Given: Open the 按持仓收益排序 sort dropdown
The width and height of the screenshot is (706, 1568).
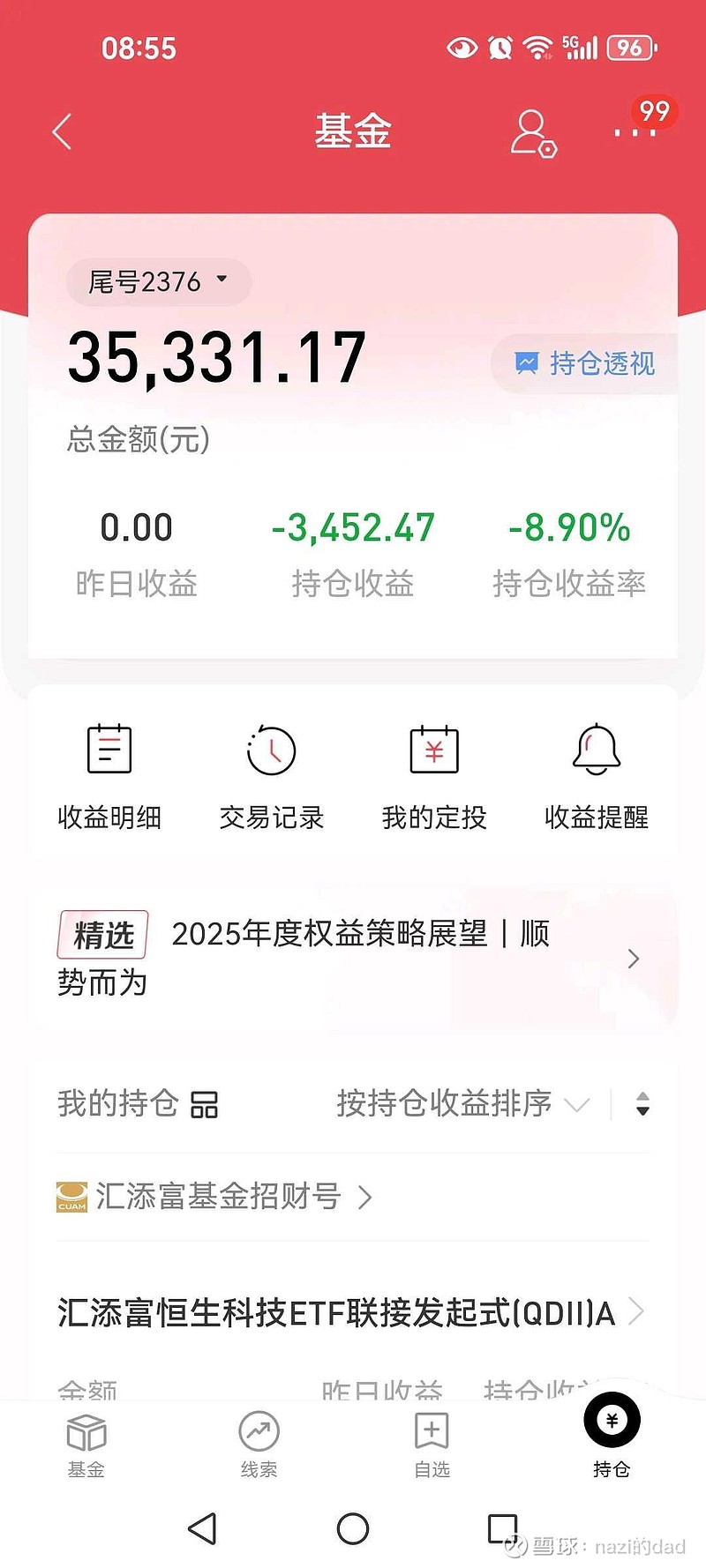Looking at the screenshot, I should point(459,1103).
